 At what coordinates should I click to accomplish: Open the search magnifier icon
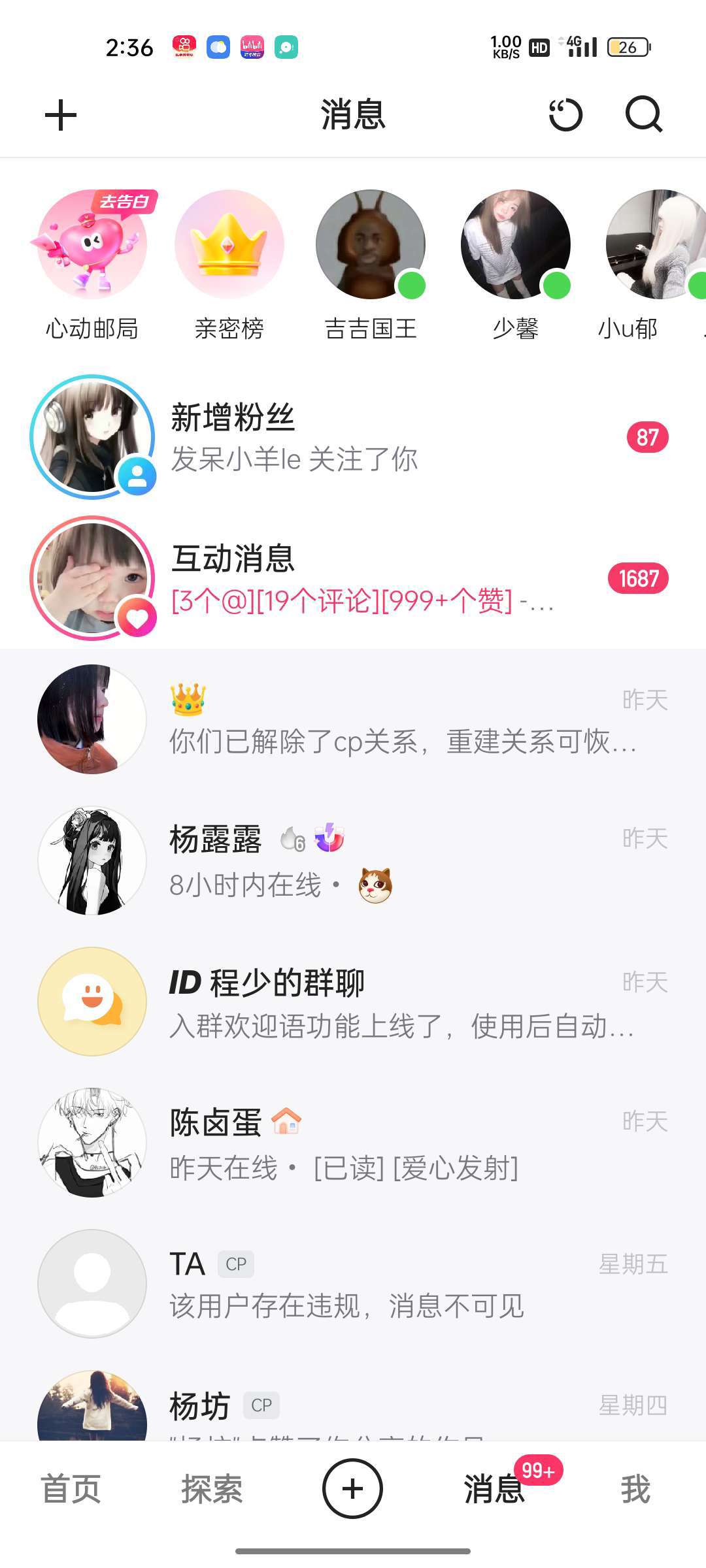pyautogui.click(x=644, y=115)
